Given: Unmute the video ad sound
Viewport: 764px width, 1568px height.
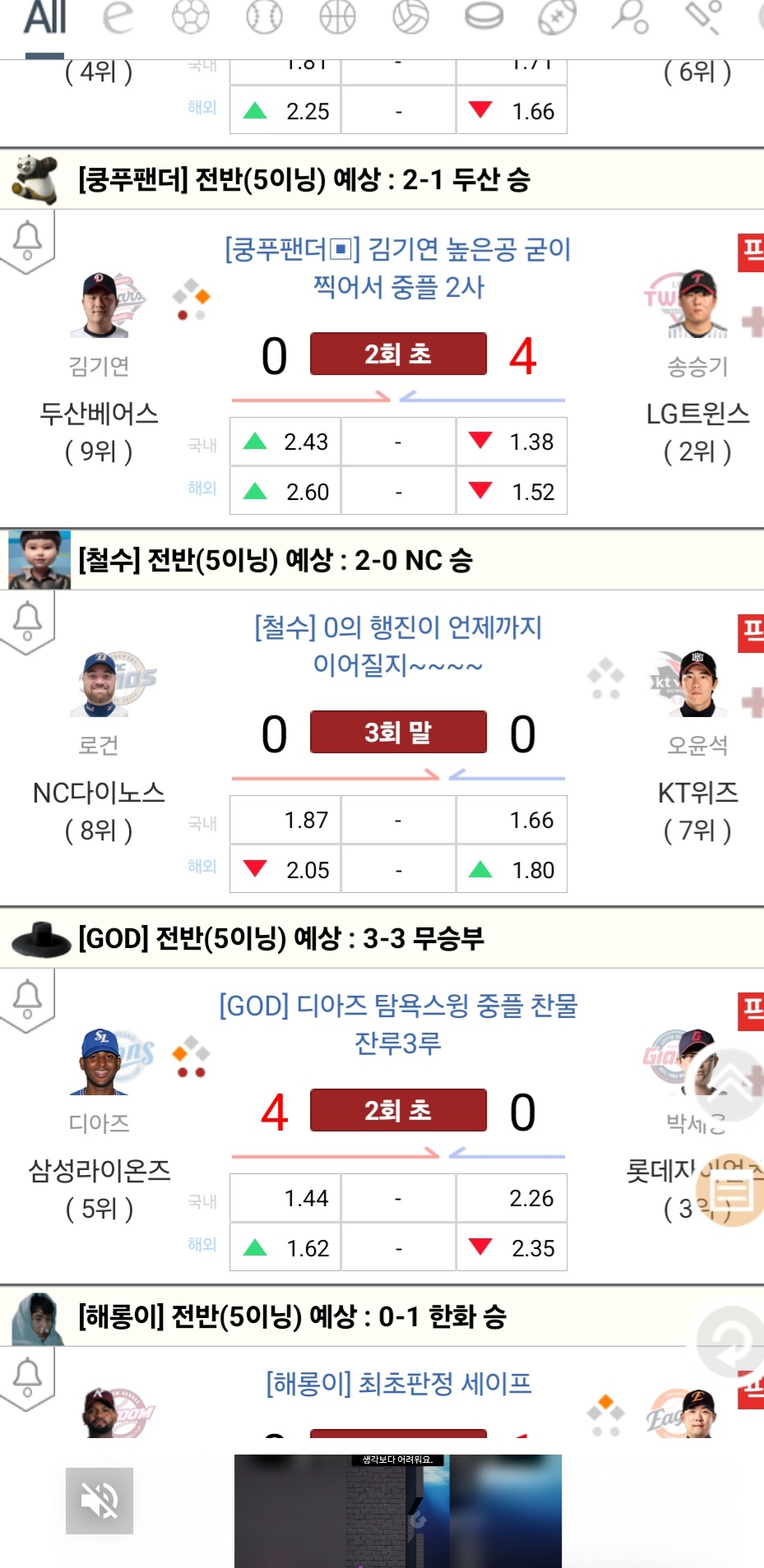Looking at the screenshot, I should [x=100, y=1501].
